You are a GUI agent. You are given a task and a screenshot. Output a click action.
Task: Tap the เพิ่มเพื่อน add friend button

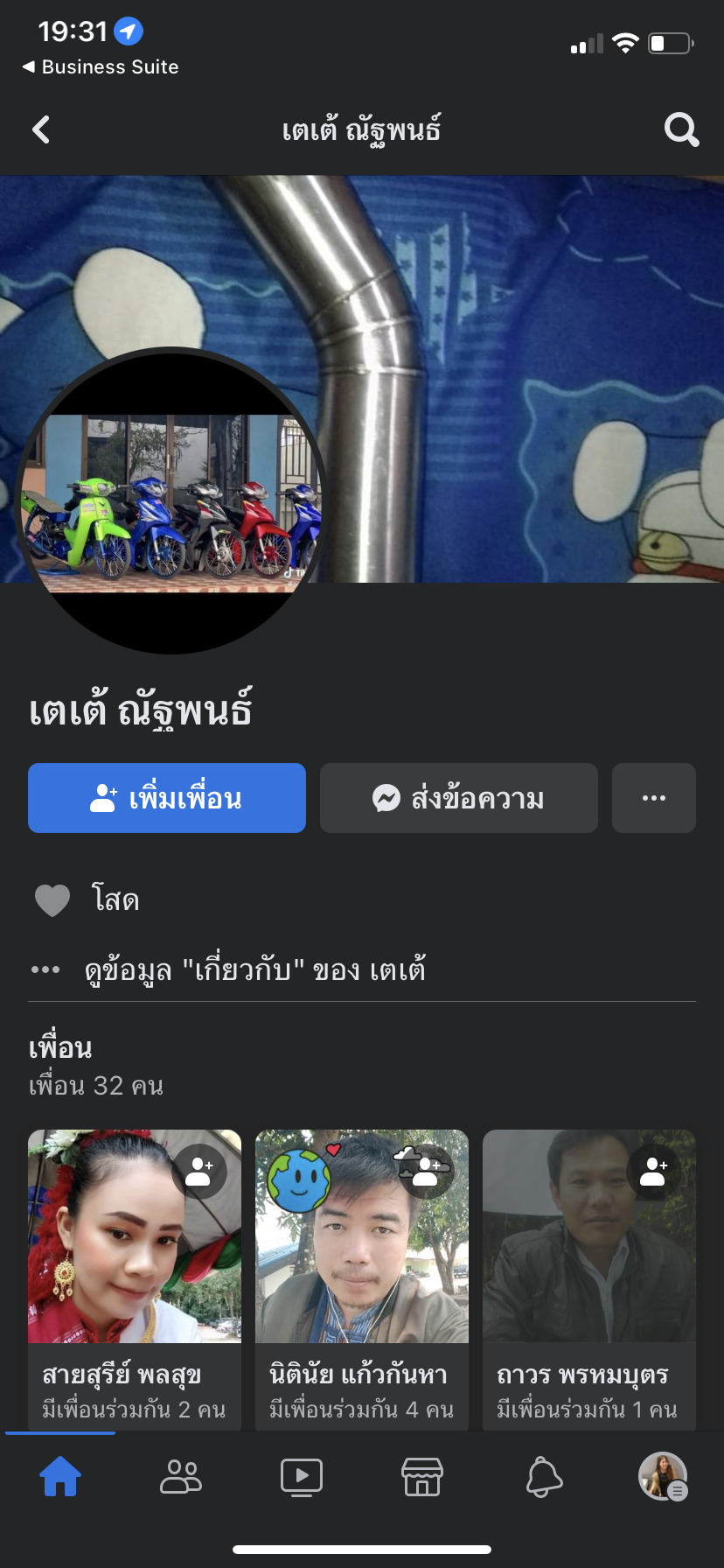click(x=167, y=798)
